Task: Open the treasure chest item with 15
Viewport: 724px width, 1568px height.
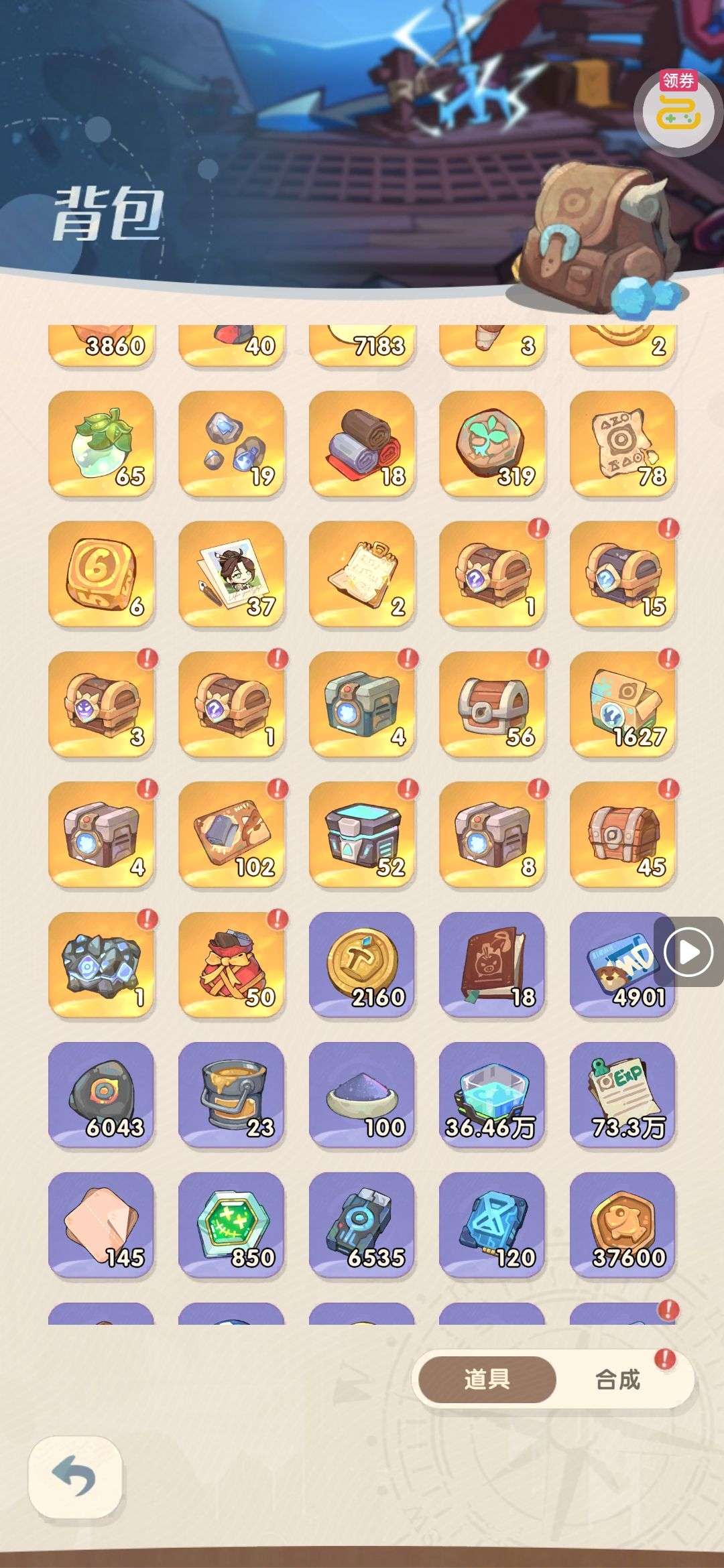Action: pos(622,574)
